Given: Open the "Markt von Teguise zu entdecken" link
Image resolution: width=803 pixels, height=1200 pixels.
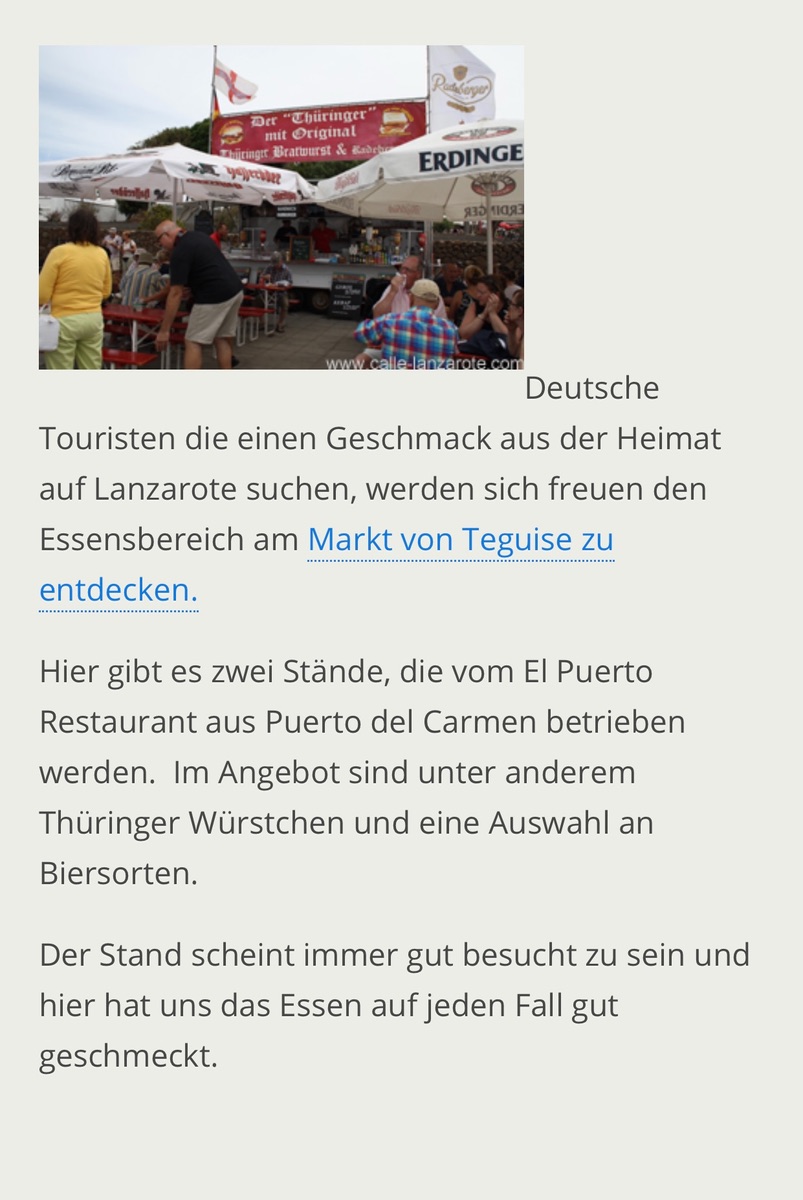Looking at the screenshot, I should tap(460, 540).
